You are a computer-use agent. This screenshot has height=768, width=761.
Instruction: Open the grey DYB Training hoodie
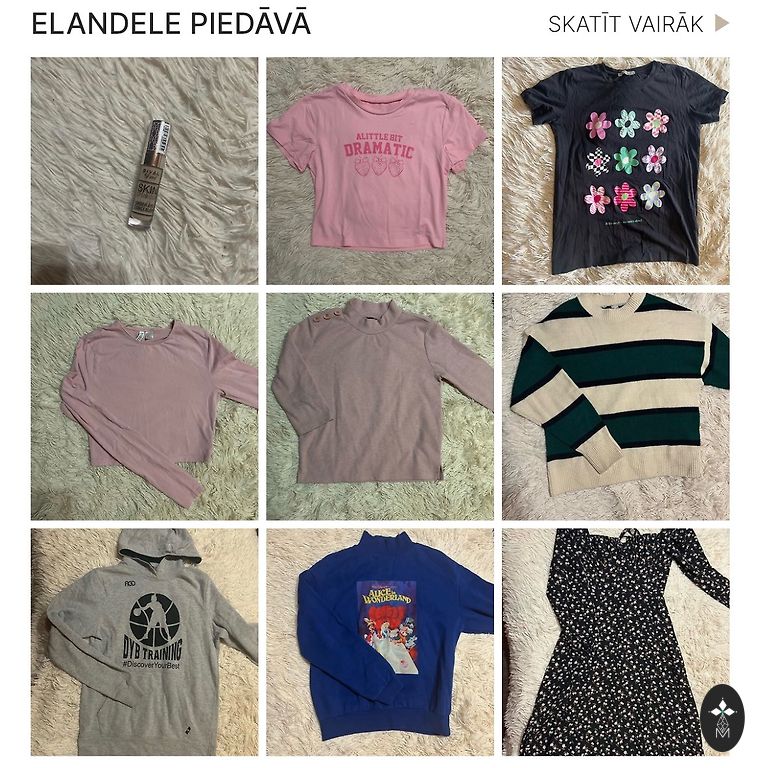click(144, 642)
